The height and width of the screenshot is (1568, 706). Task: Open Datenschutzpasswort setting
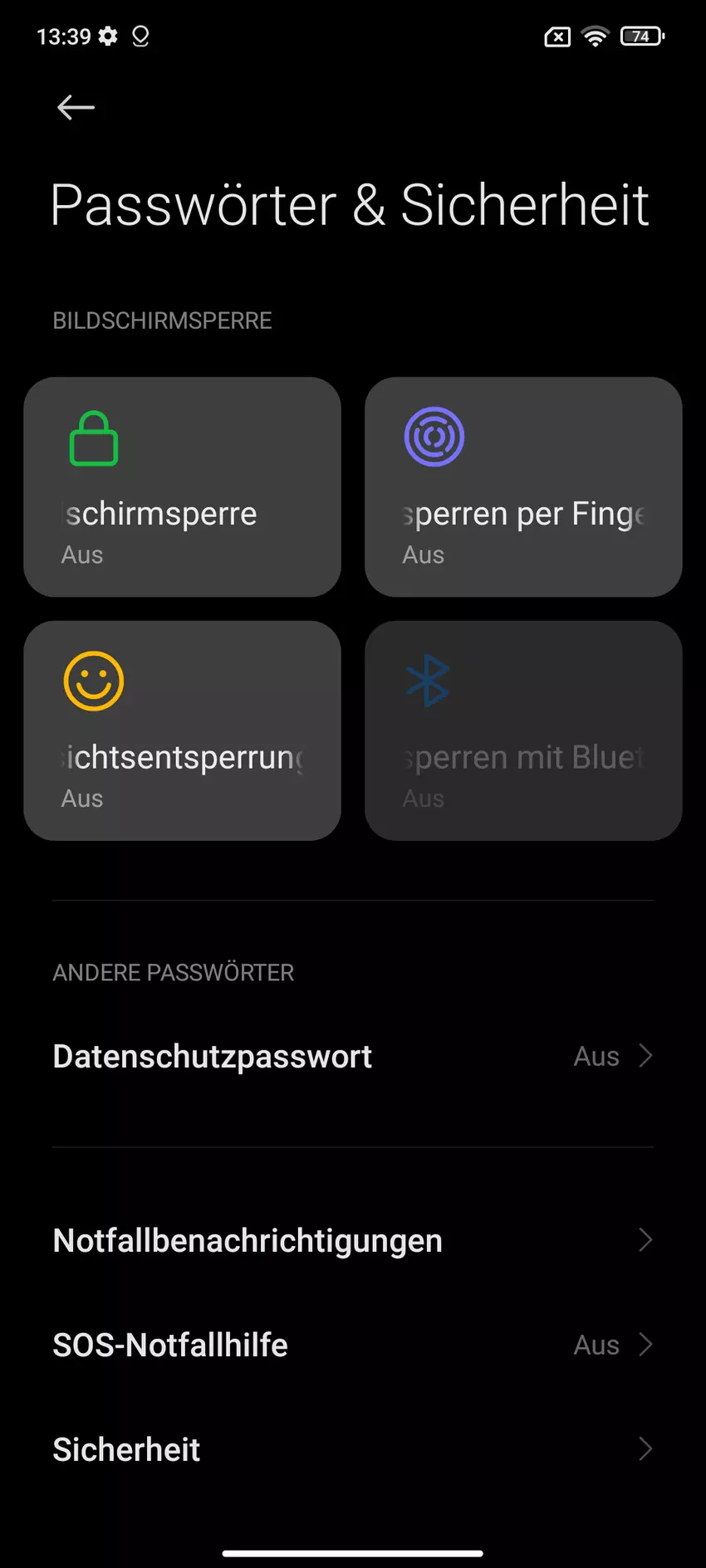(x=352, y=1057)
